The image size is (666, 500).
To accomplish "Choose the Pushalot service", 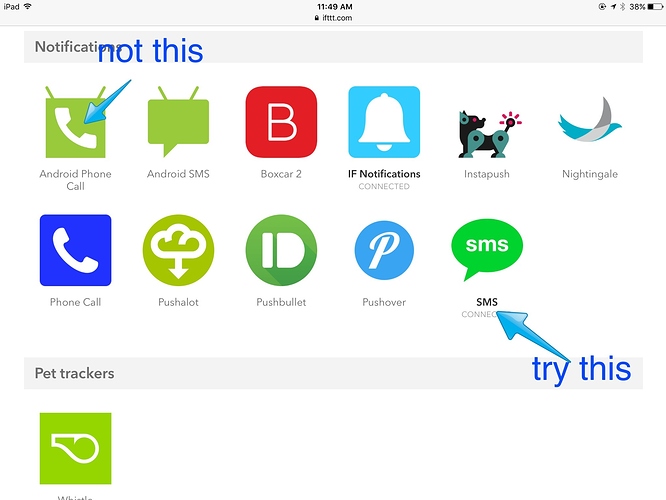I will click(x=178, y=250).
